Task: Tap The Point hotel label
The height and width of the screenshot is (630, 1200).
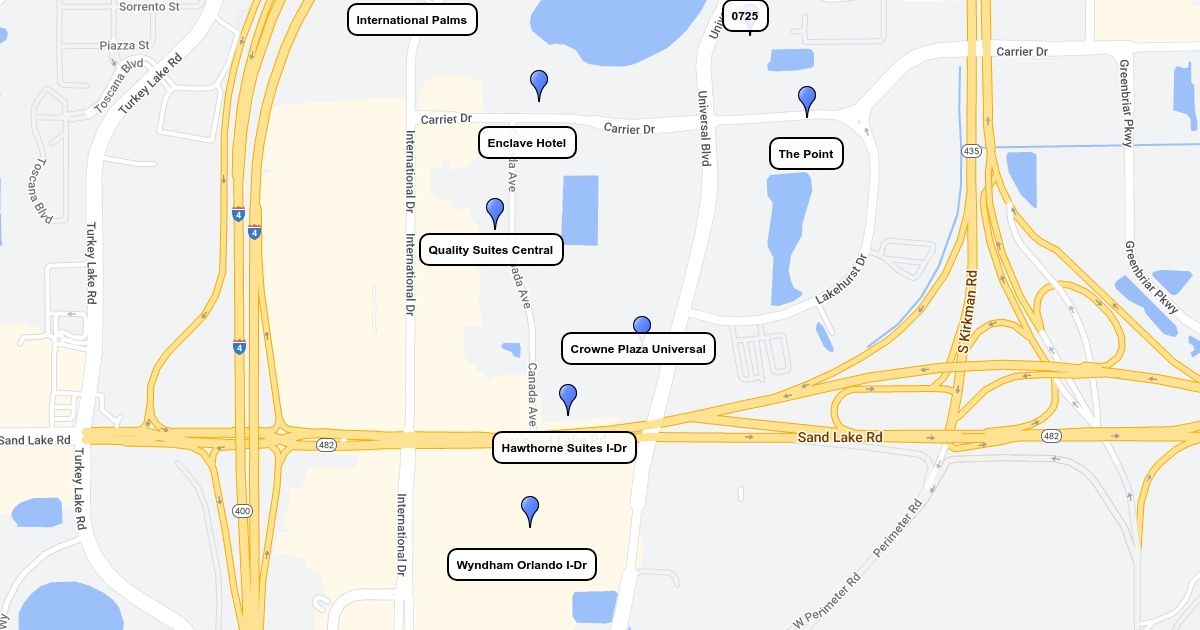Action: tap(806, 154)
